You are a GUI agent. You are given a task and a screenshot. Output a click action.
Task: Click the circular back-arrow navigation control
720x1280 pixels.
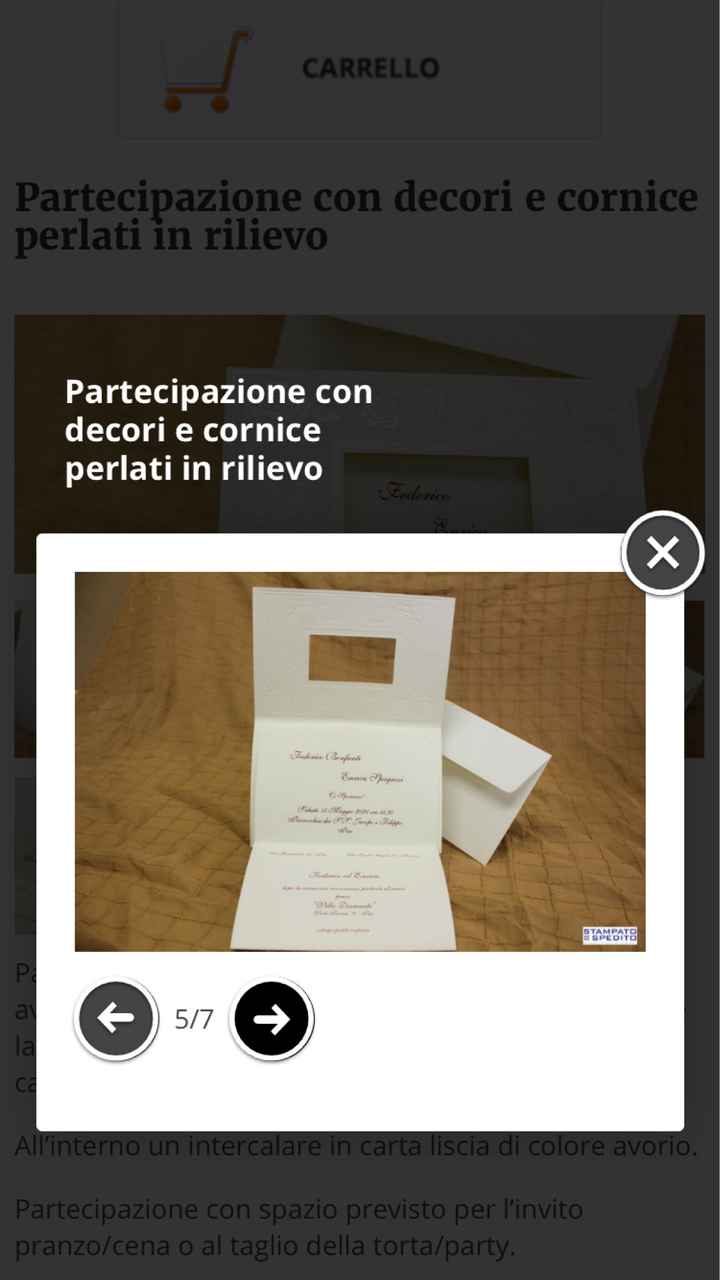pos(115,1018)
